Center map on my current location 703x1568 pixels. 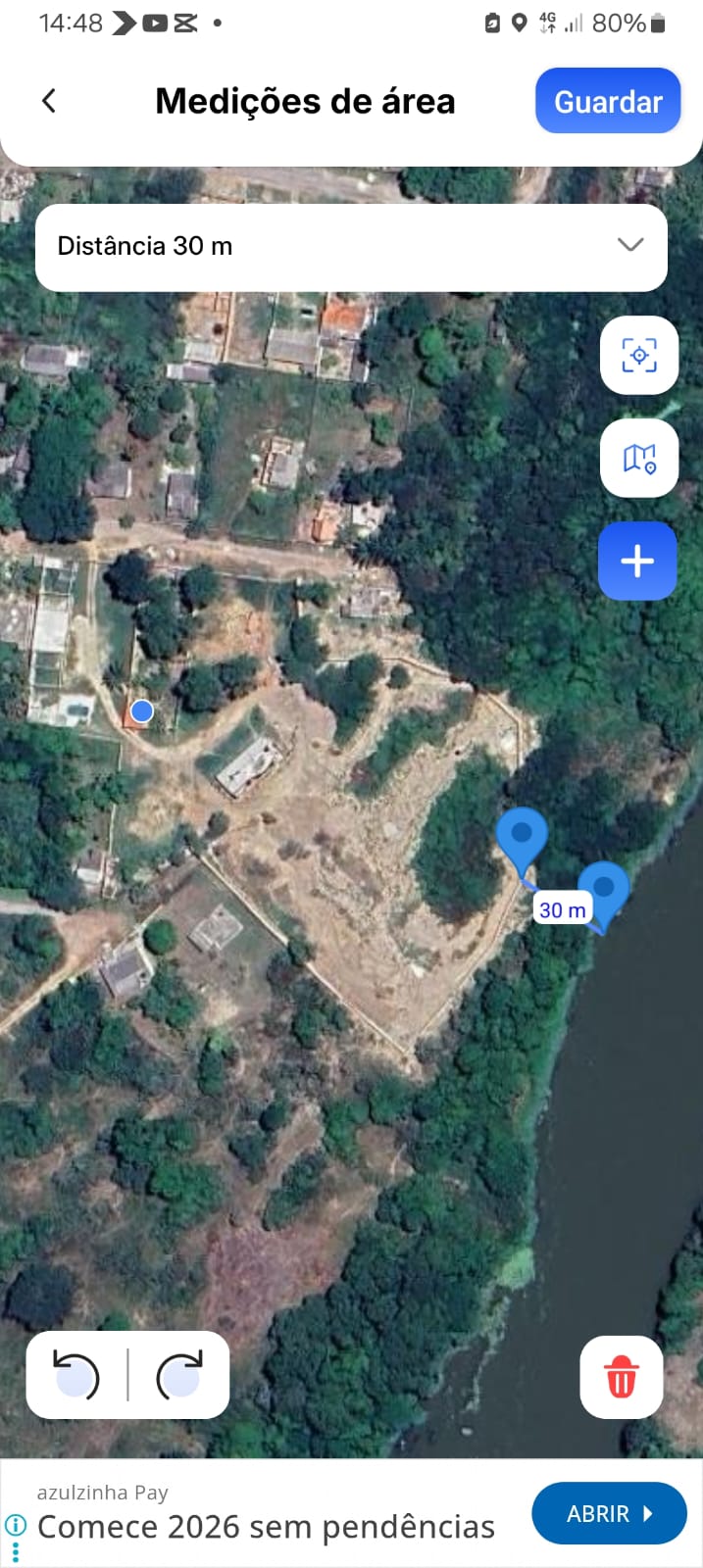point(638,355)
